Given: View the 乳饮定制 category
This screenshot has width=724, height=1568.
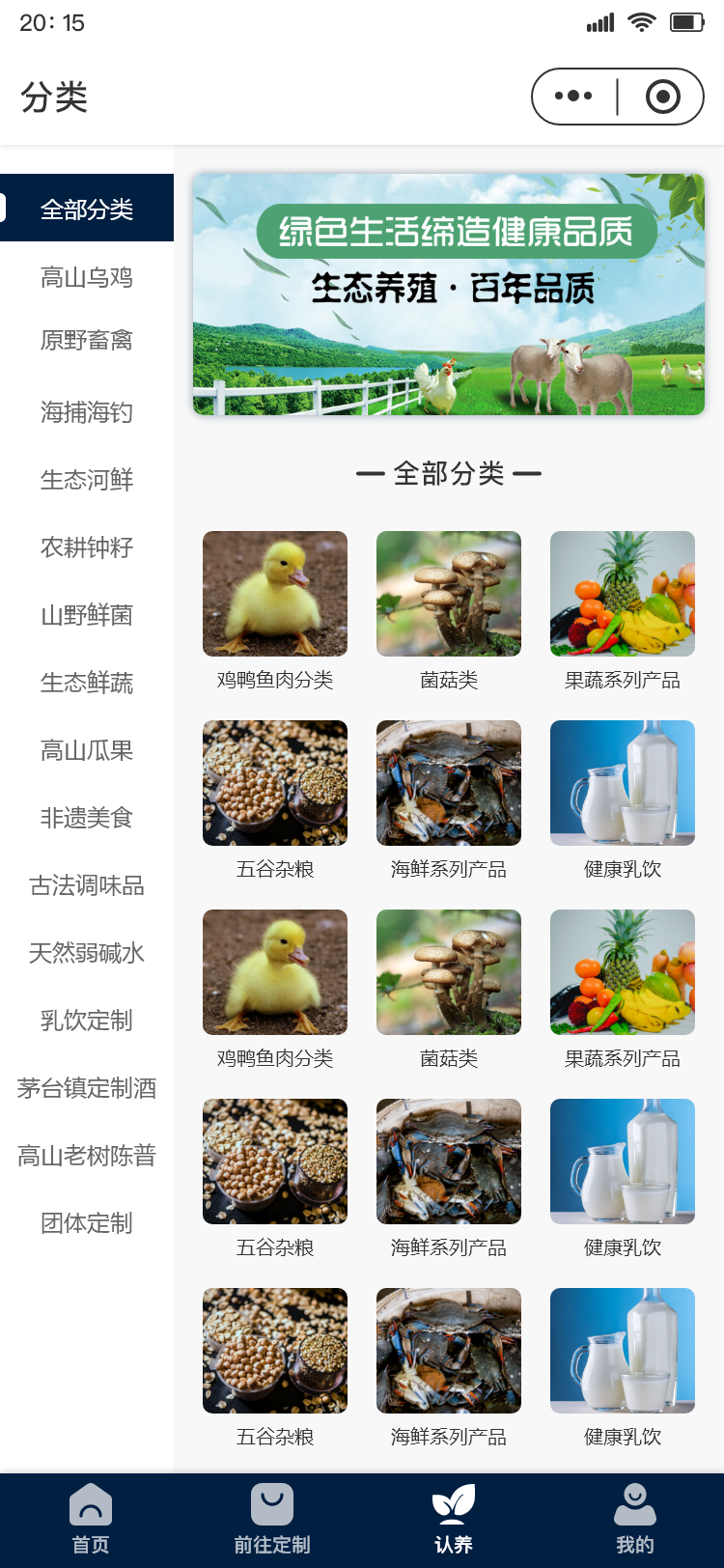Looking at the screenshot, I should 87,1021.
